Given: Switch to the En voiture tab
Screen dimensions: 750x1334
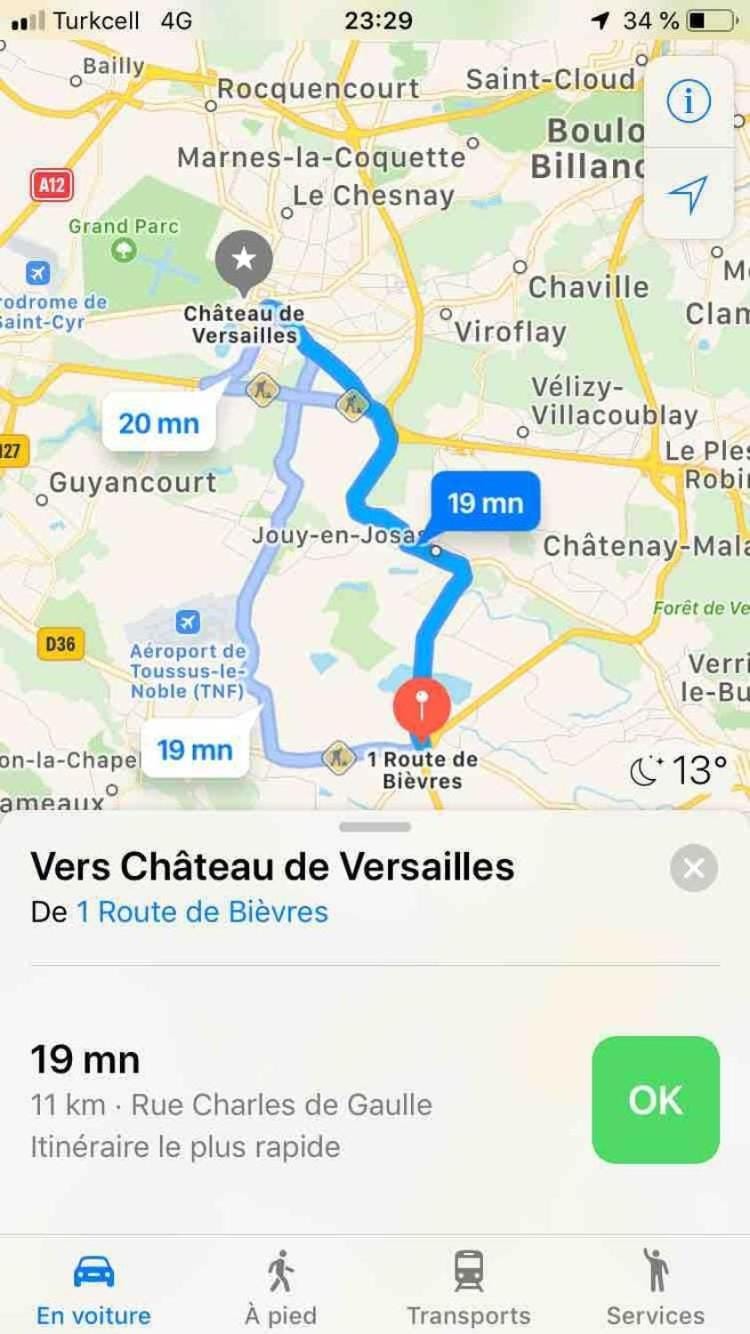Looking at the screenshot, I should pyautogui.click(x=93, y=1289).
